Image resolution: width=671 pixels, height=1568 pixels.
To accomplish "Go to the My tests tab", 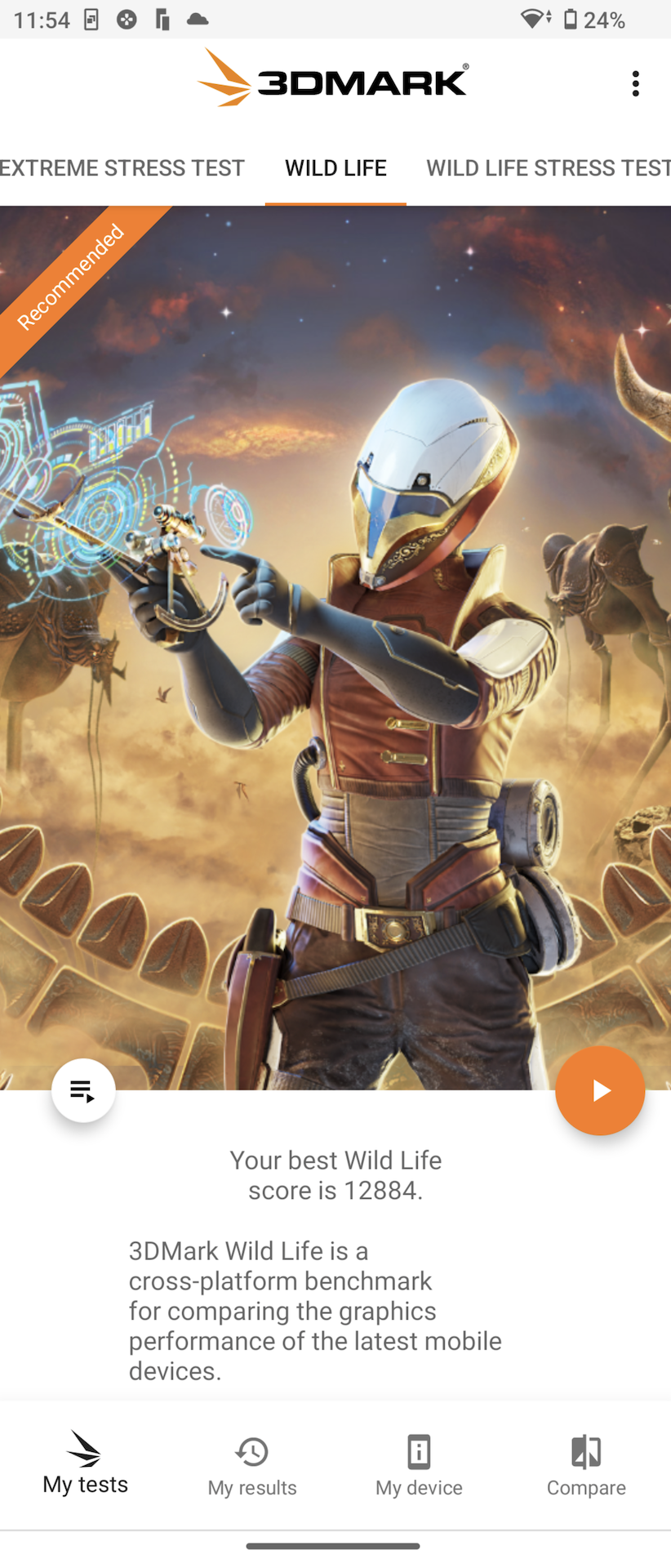I will pyautogui.click(x=85, y=1463).
